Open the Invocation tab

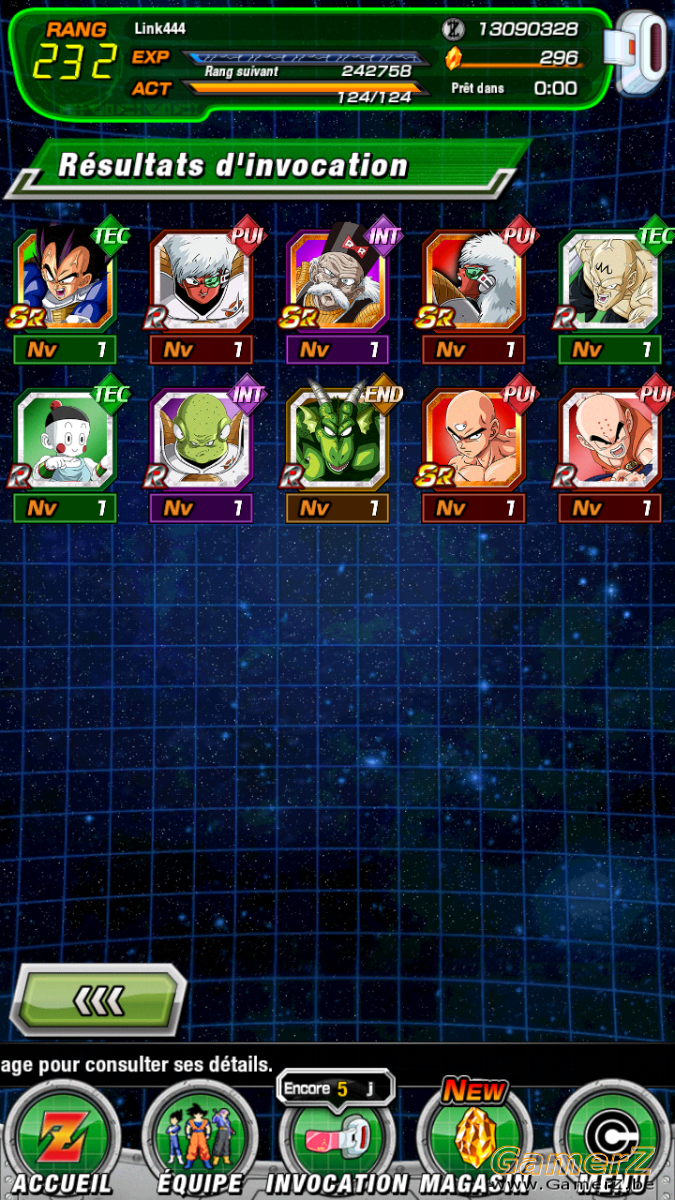[337, 1140]
